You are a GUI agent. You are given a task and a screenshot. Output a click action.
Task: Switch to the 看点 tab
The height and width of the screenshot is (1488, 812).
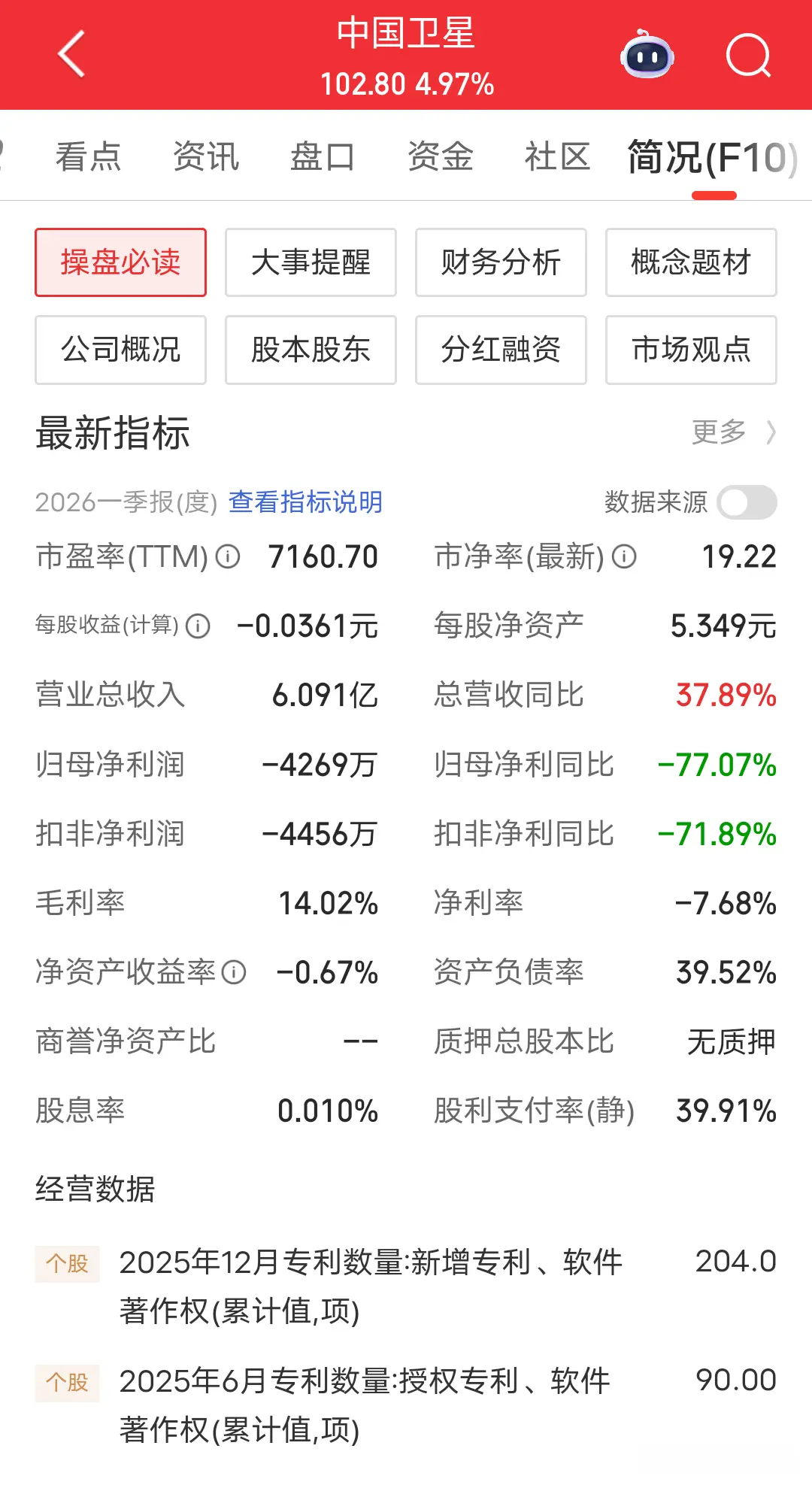point(89,156)
